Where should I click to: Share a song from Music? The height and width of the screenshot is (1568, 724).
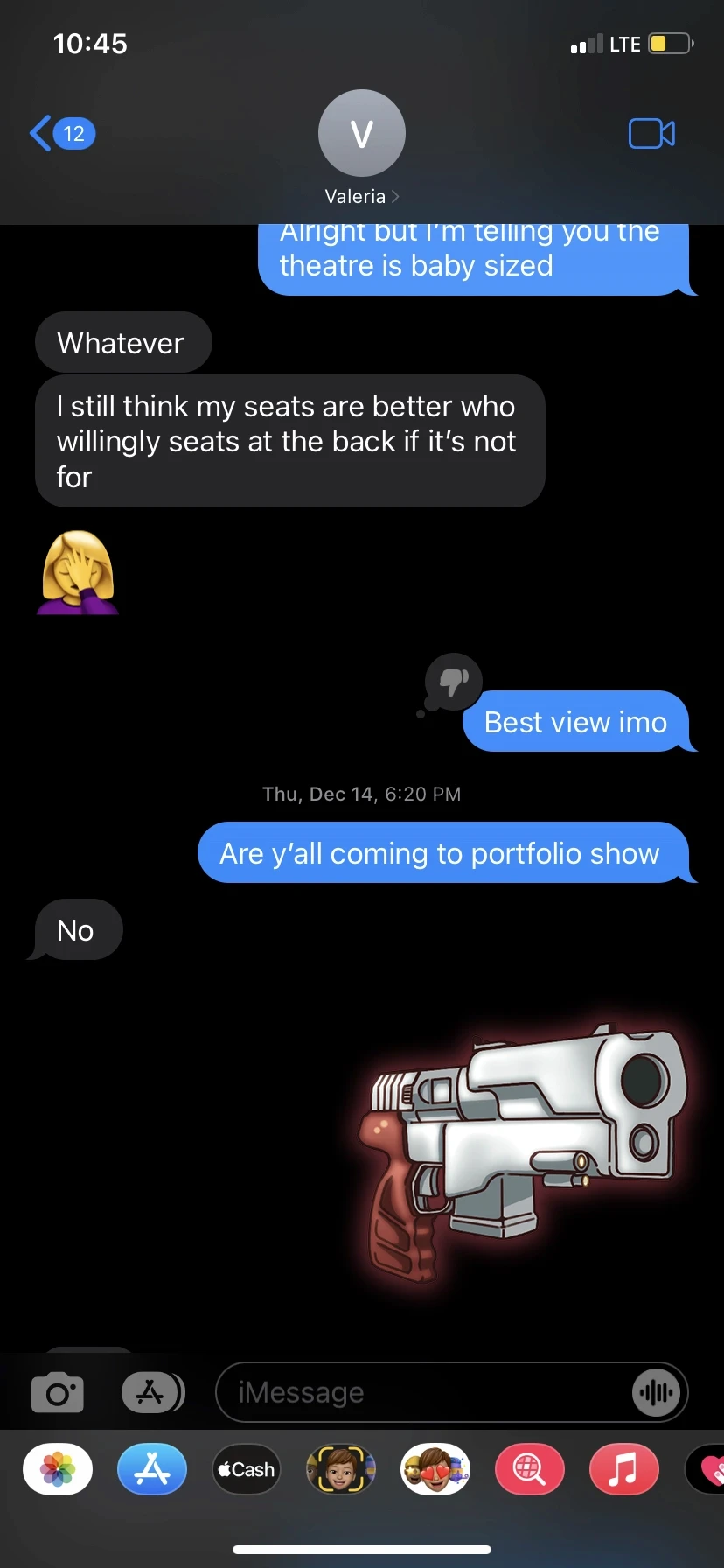tap(623, 1469)
